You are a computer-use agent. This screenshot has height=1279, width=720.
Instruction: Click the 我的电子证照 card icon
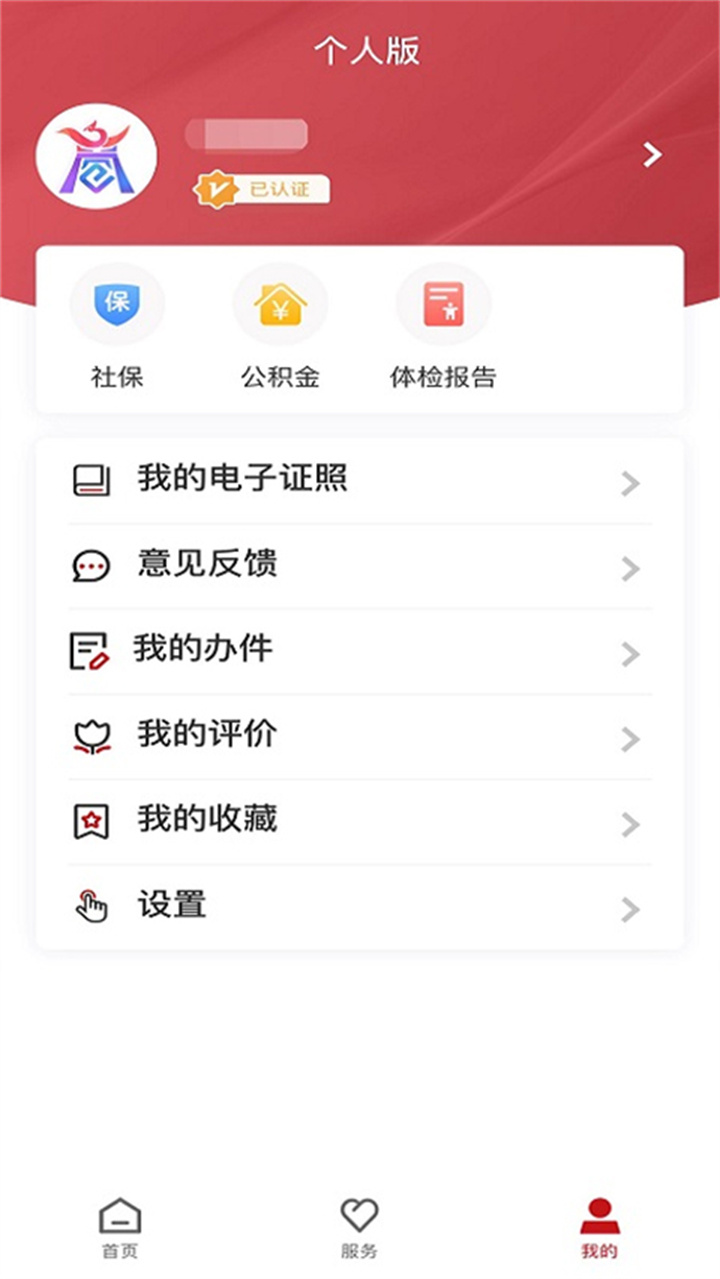click(x=92, y=481)
